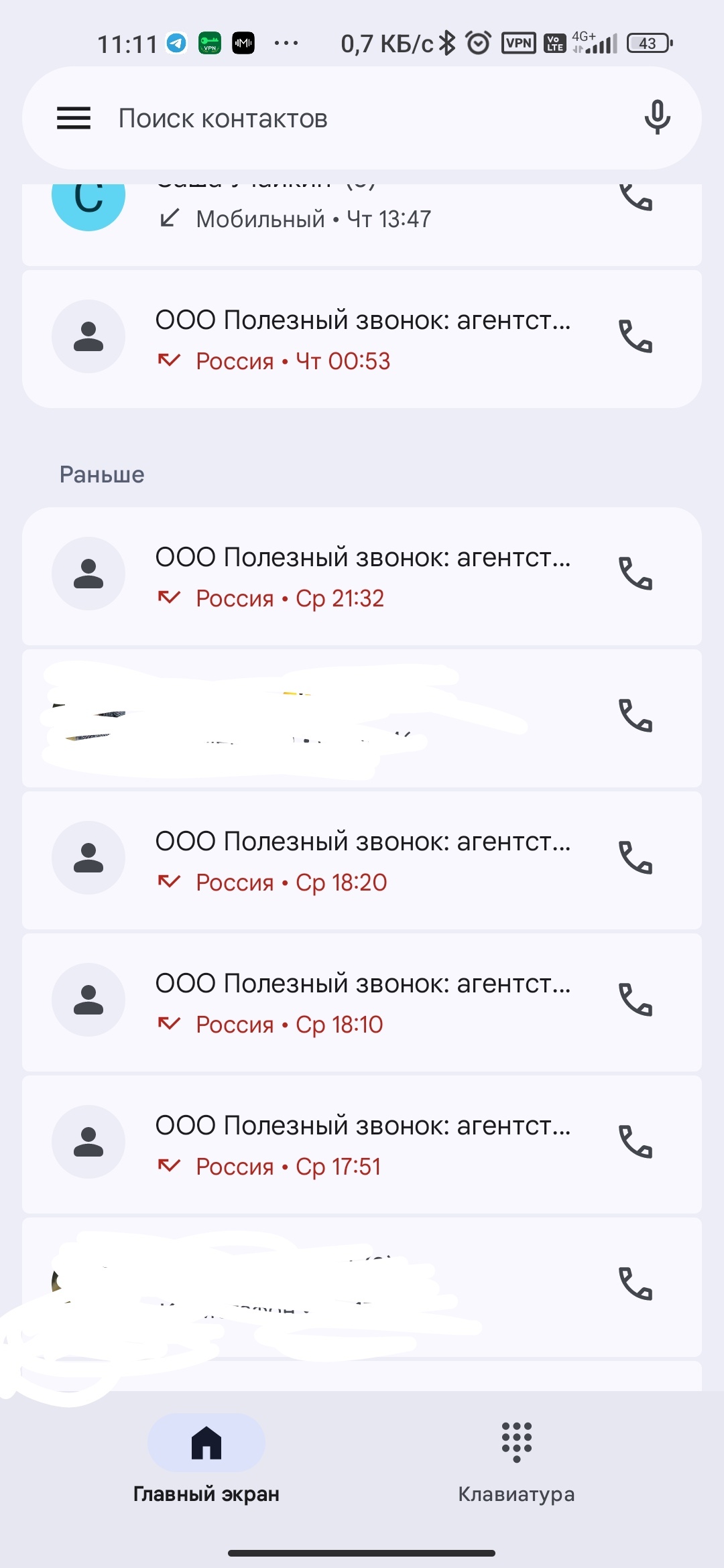This screenshot has height=1568, width=724.
Task: Open the missed call entry from Ср 18:10
Action: point(362,1002)
